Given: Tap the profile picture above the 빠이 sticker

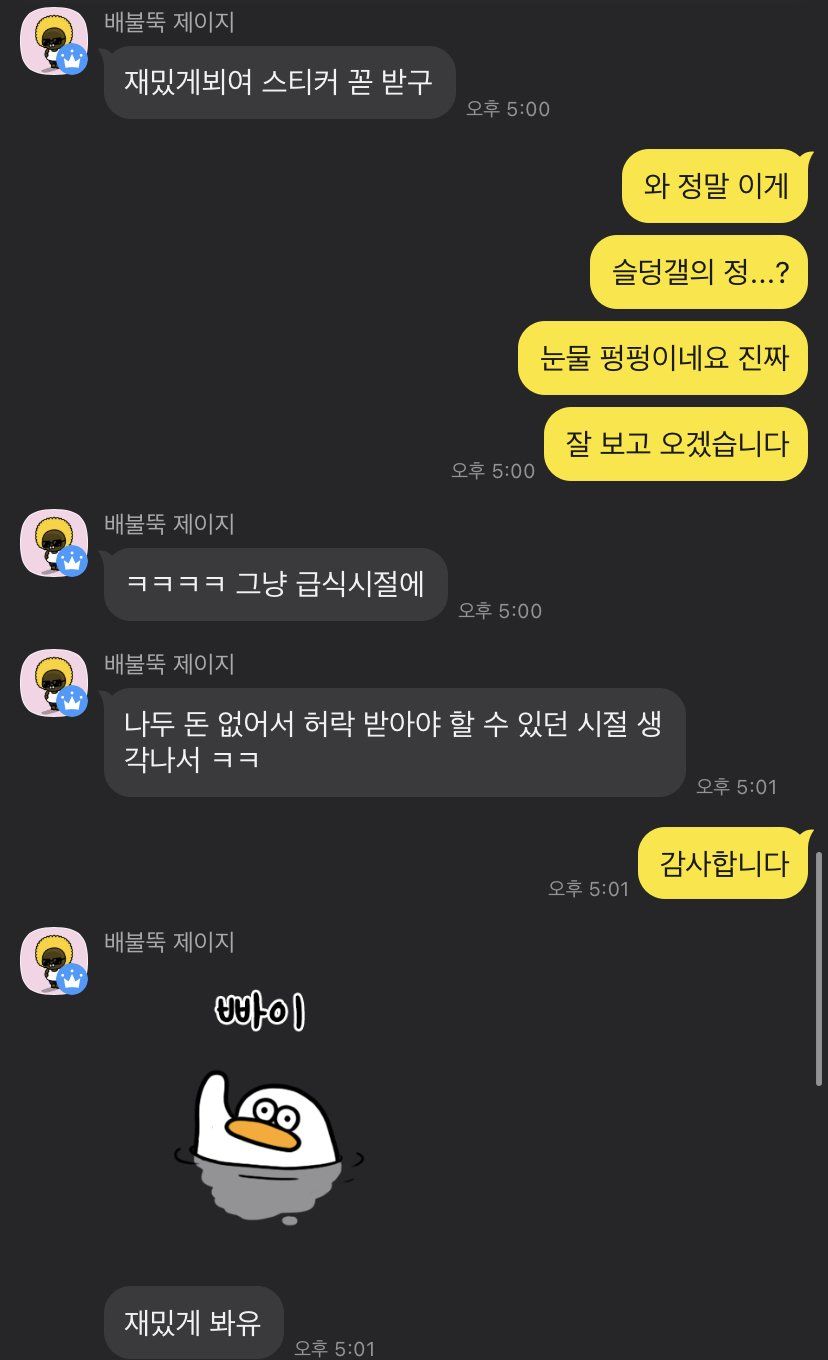Looking at the screenshot, I should click(x=54, y=960).
